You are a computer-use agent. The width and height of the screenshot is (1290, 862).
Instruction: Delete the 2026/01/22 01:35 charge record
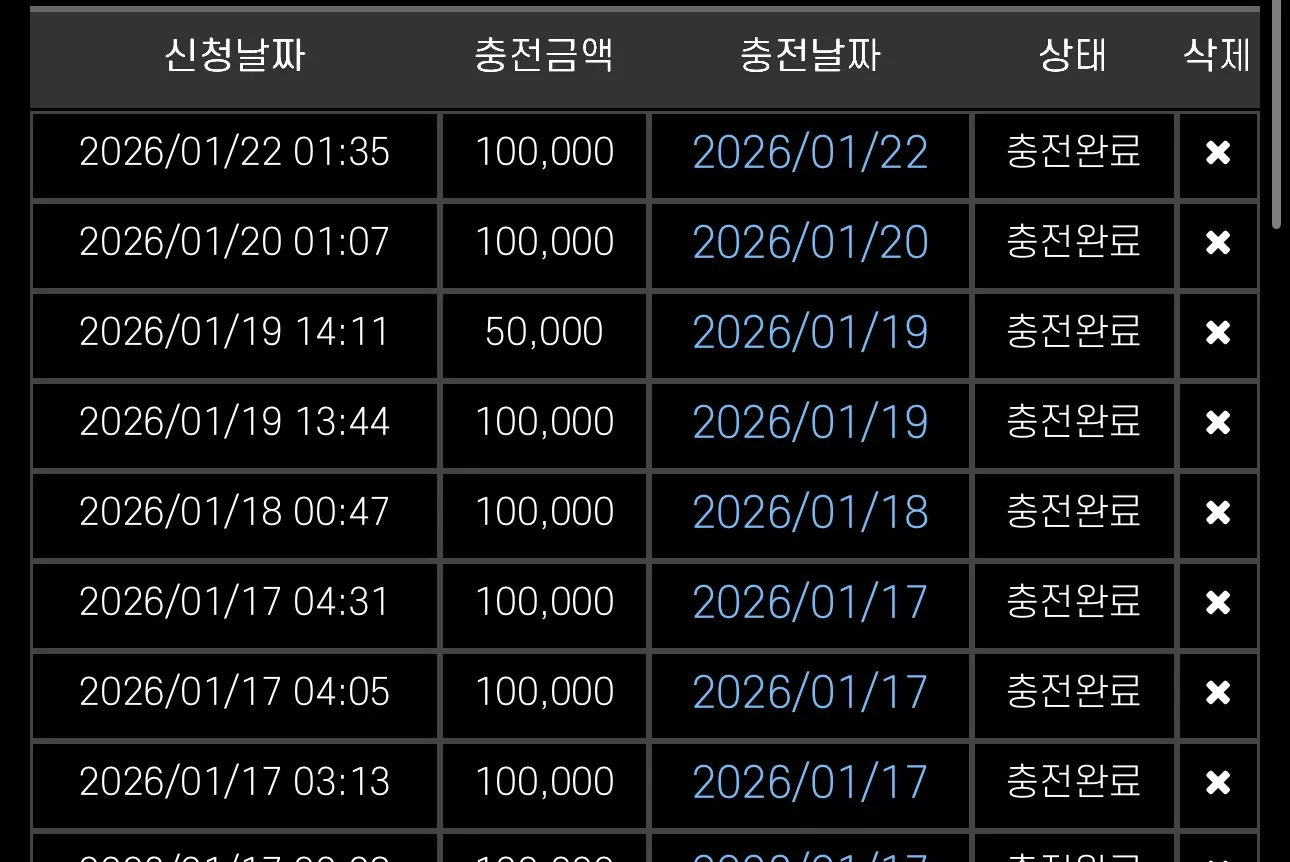point(1217,153)
